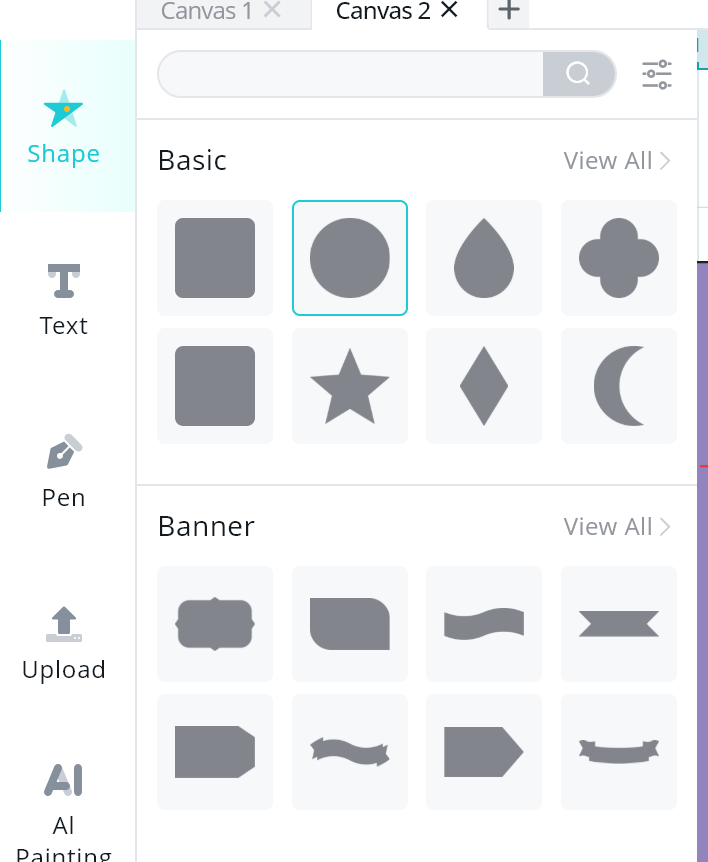Tap the magnifier search button
The image size is (708, 862).
[x=578, y=74]
